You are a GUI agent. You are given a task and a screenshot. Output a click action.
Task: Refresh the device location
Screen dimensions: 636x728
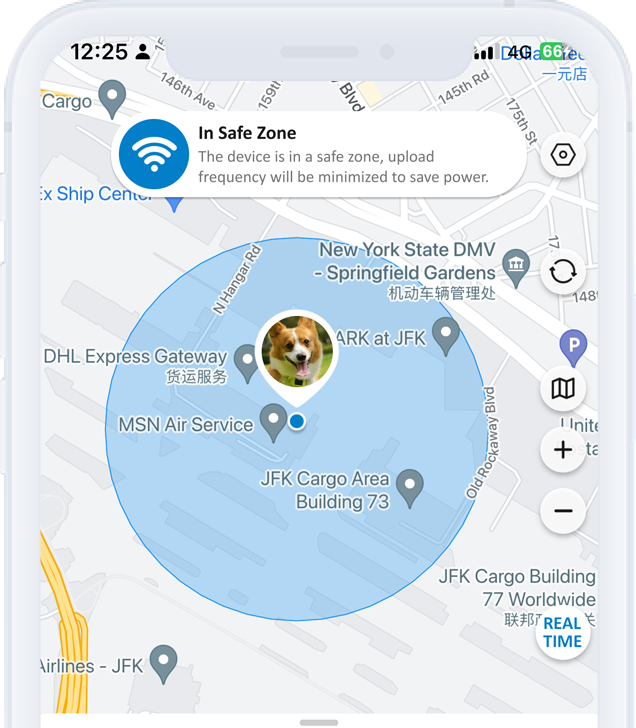tap(563, 271)
